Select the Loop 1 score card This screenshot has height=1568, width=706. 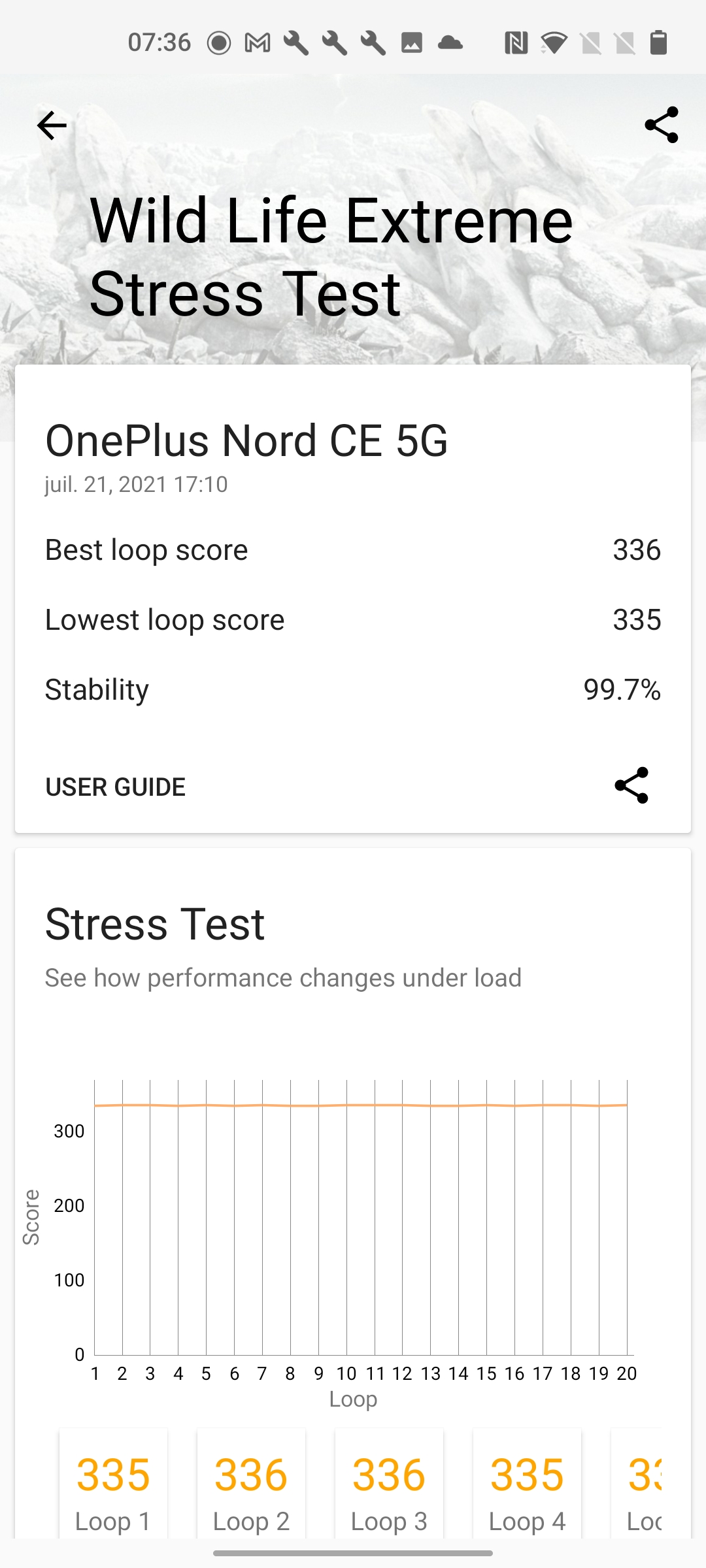[x=113, y=1484]
